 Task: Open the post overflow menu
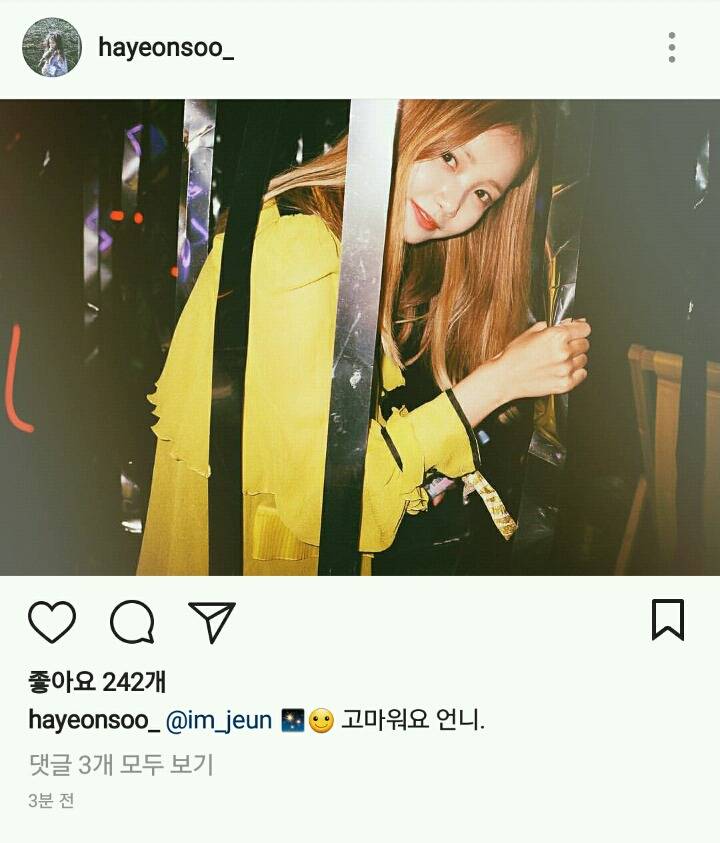672,47
